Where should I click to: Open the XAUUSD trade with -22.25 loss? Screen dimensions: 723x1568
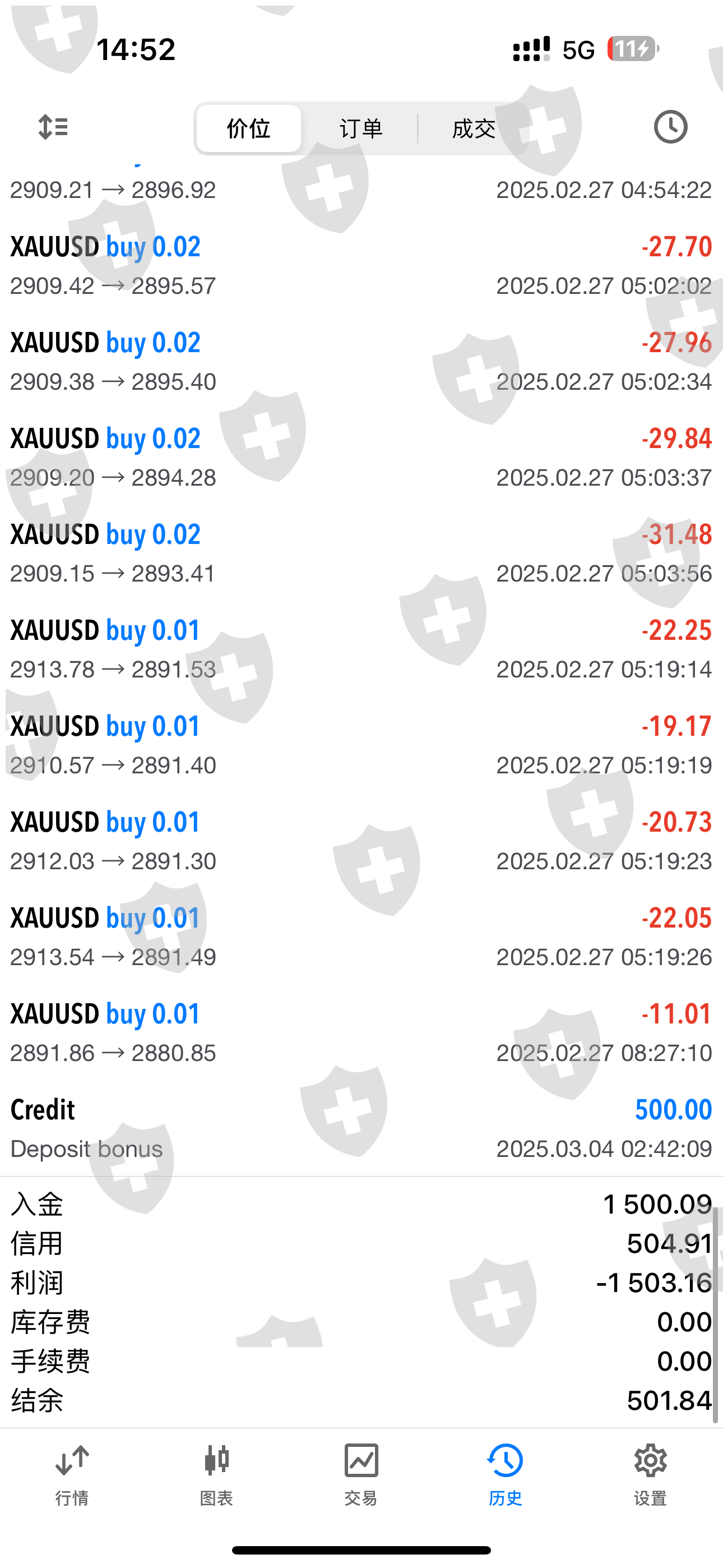pyautogui.click(x=361, y=649)
